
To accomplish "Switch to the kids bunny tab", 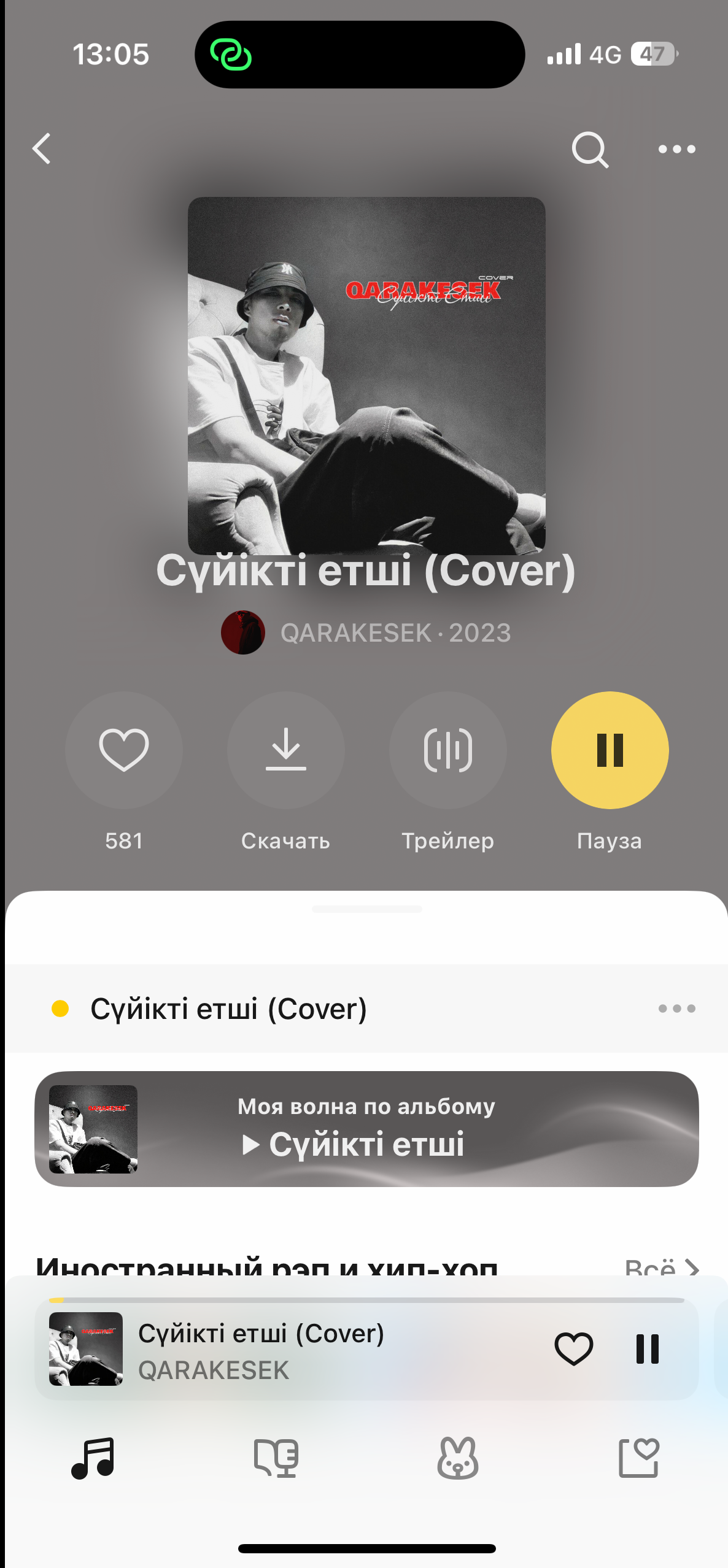I will click(457, 1458).
